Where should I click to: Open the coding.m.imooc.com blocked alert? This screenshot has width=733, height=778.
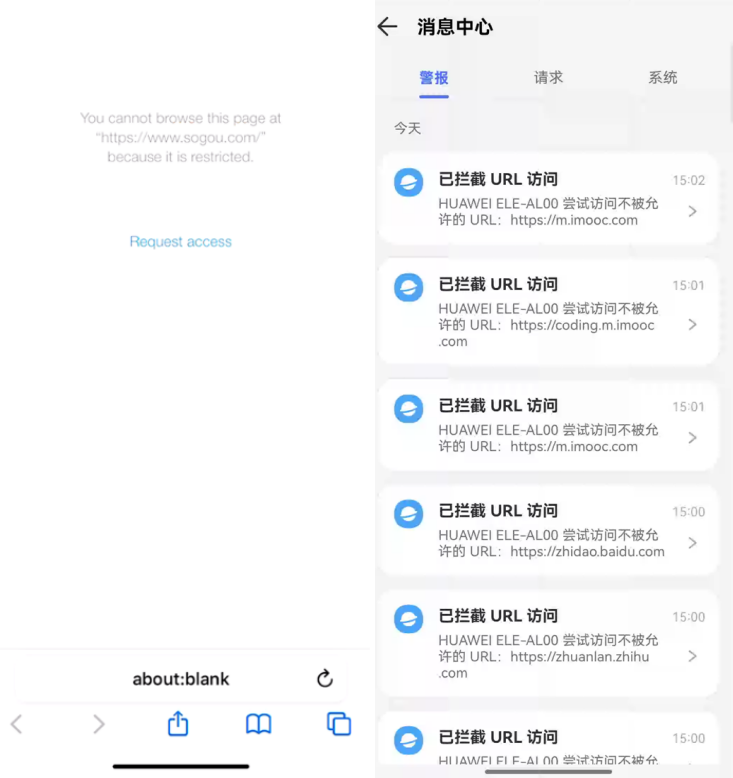(547, 312)
